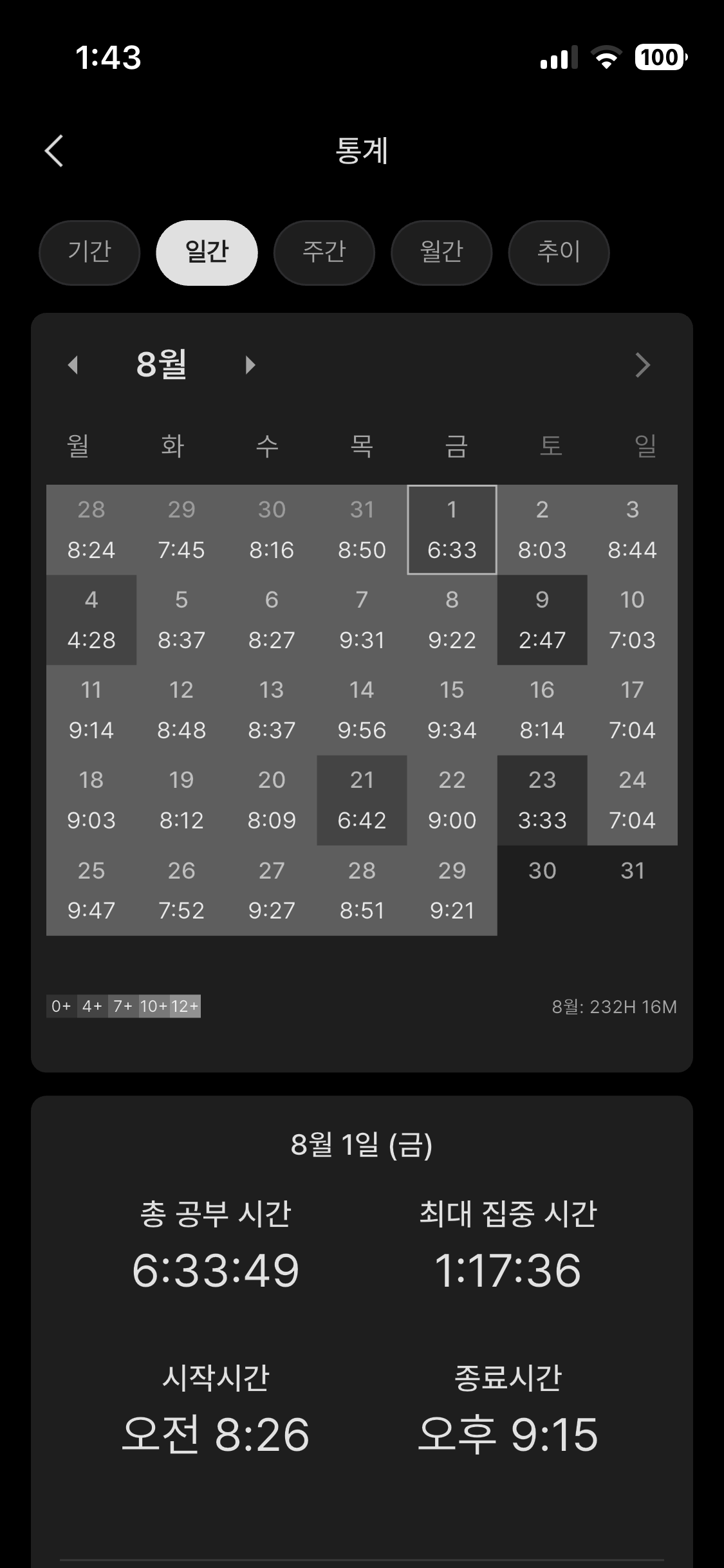The image size is (724, 1568).
Task: Switch to the 기간 tab
Action: point(89,252)
